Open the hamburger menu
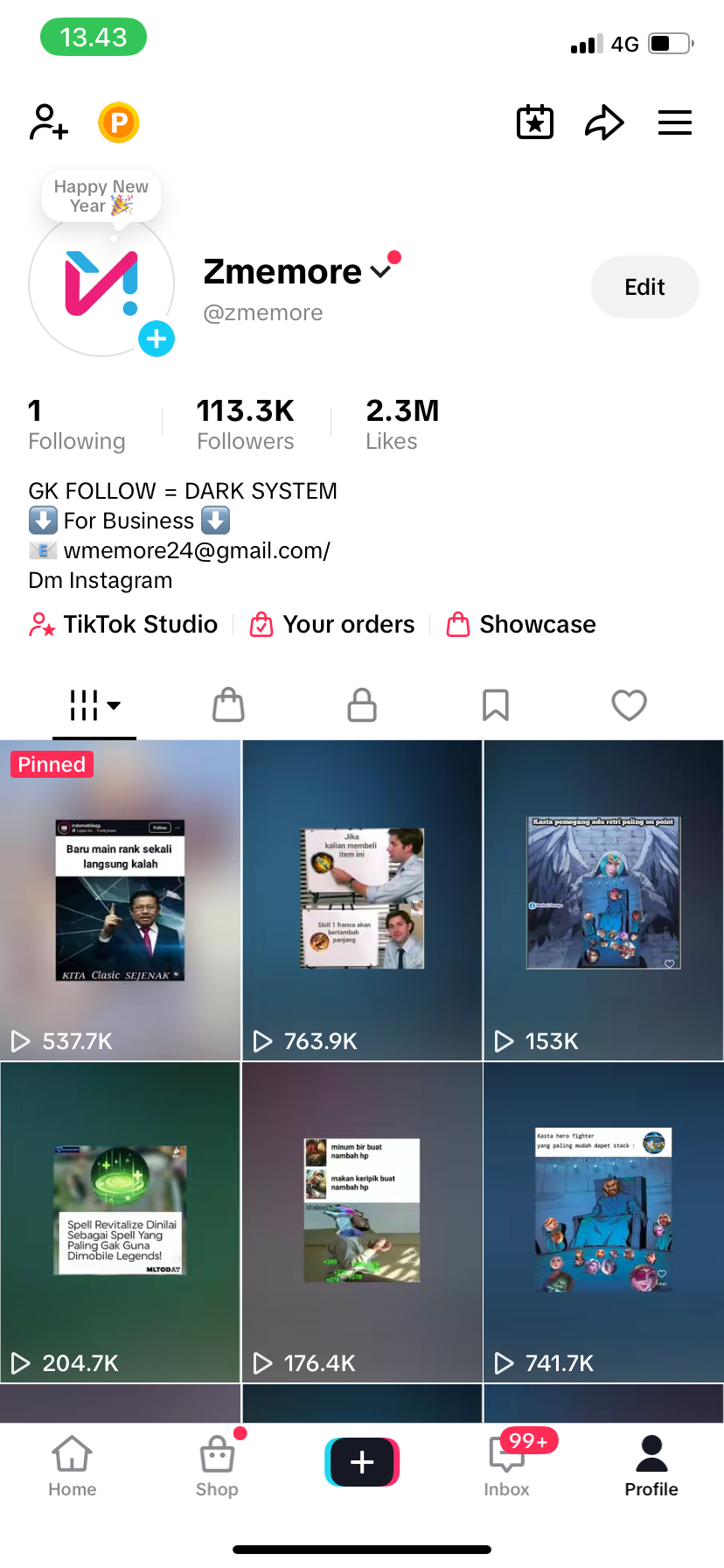724x1568 pixels. (674, 122)
